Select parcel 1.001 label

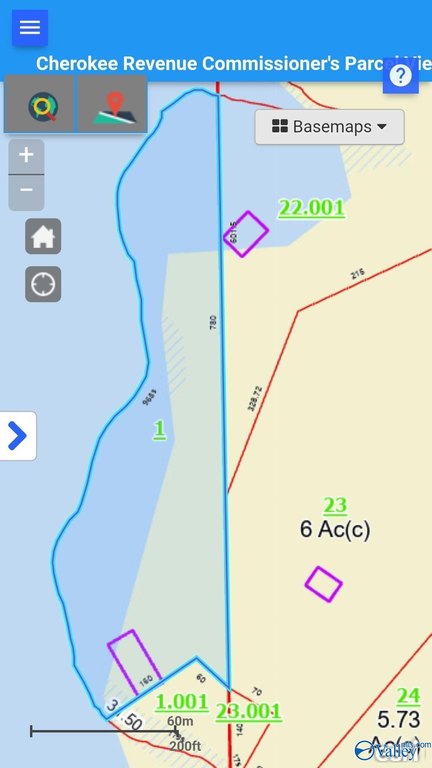pyautogui.click(x=182, y=702)
